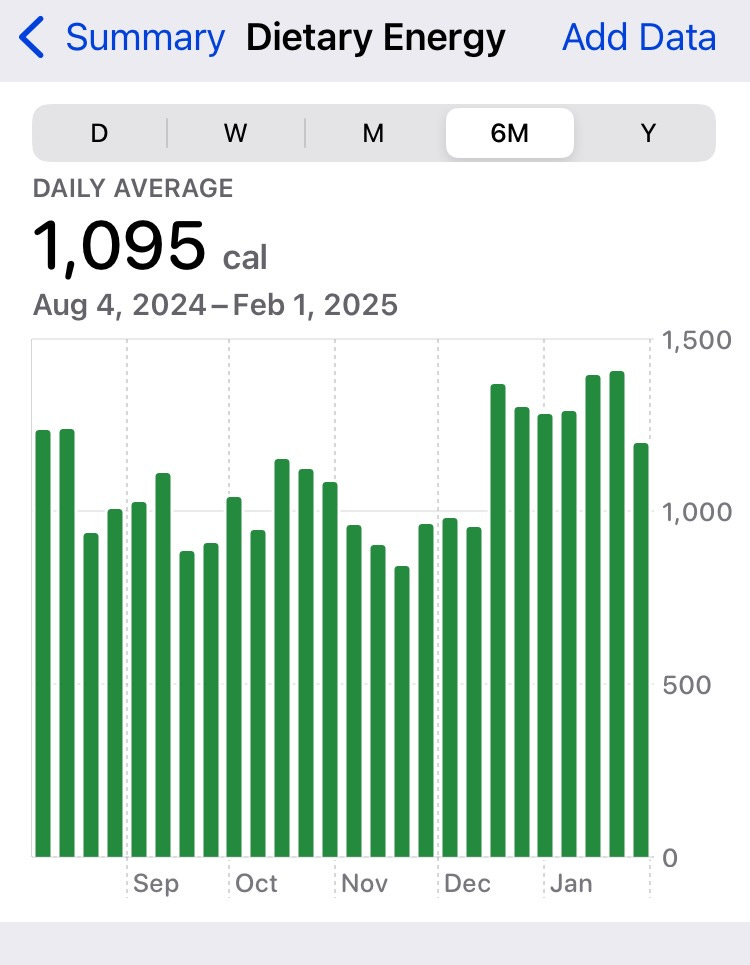Tap Add Data in the header
The image size is (750, 965).
(x=639, y=39)
